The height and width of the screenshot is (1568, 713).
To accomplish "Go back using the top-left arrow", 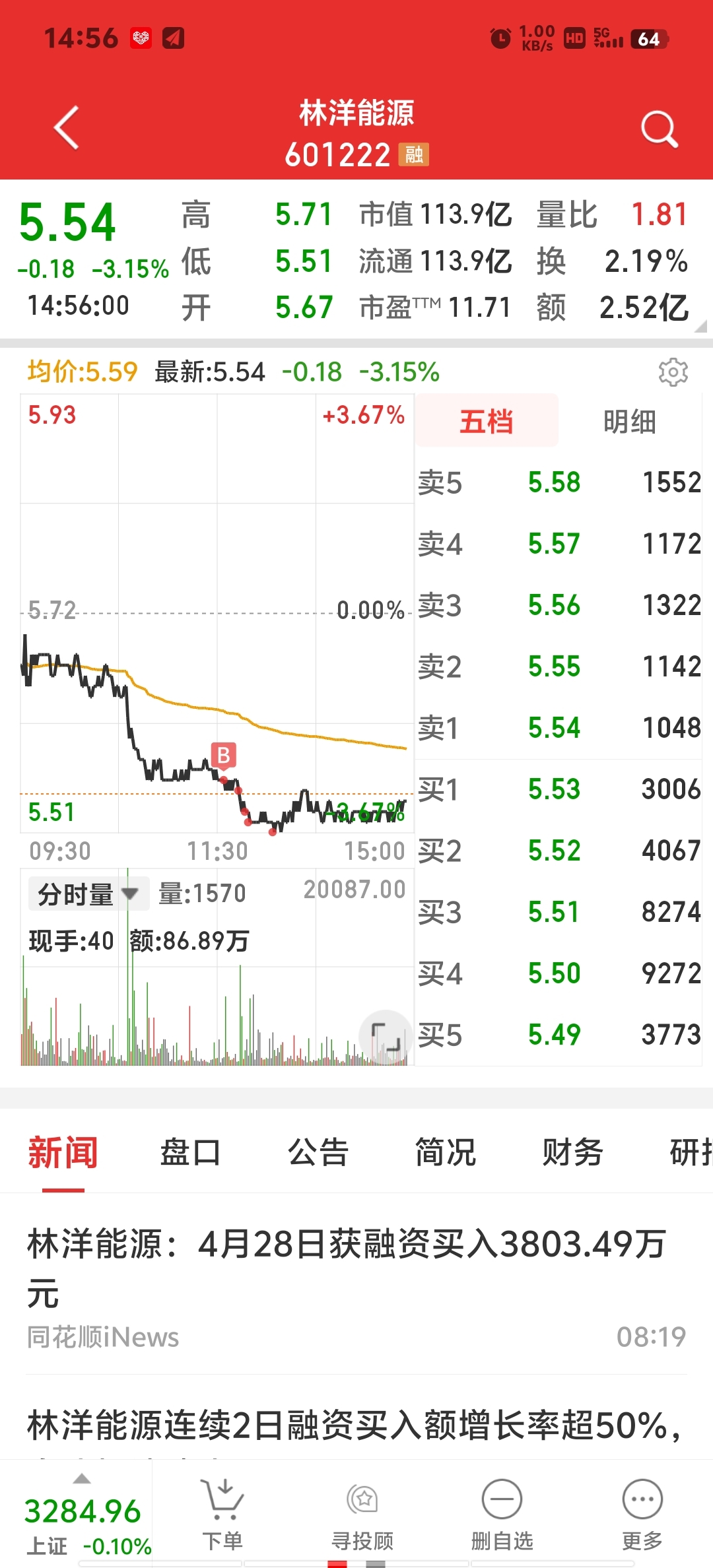I will click(x=67, y=127).
